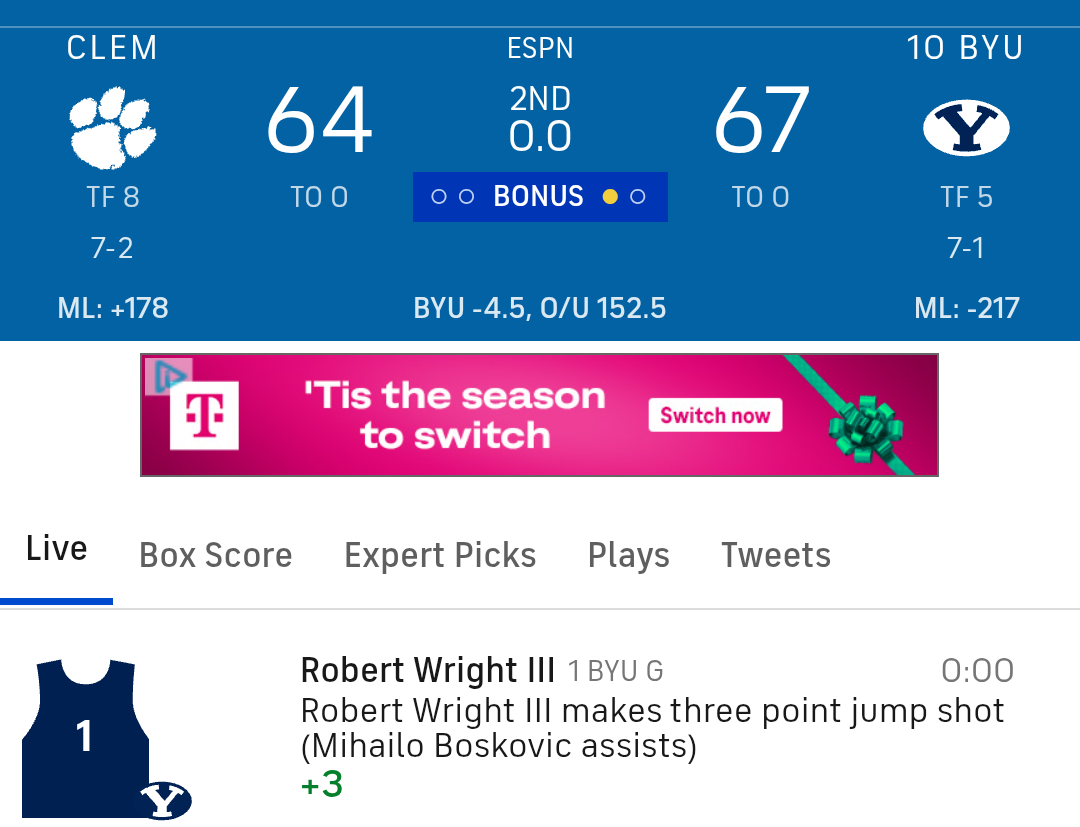Open the Expert Picks tab
This screenshot has height=827, width=1080.
coord(440,556)
